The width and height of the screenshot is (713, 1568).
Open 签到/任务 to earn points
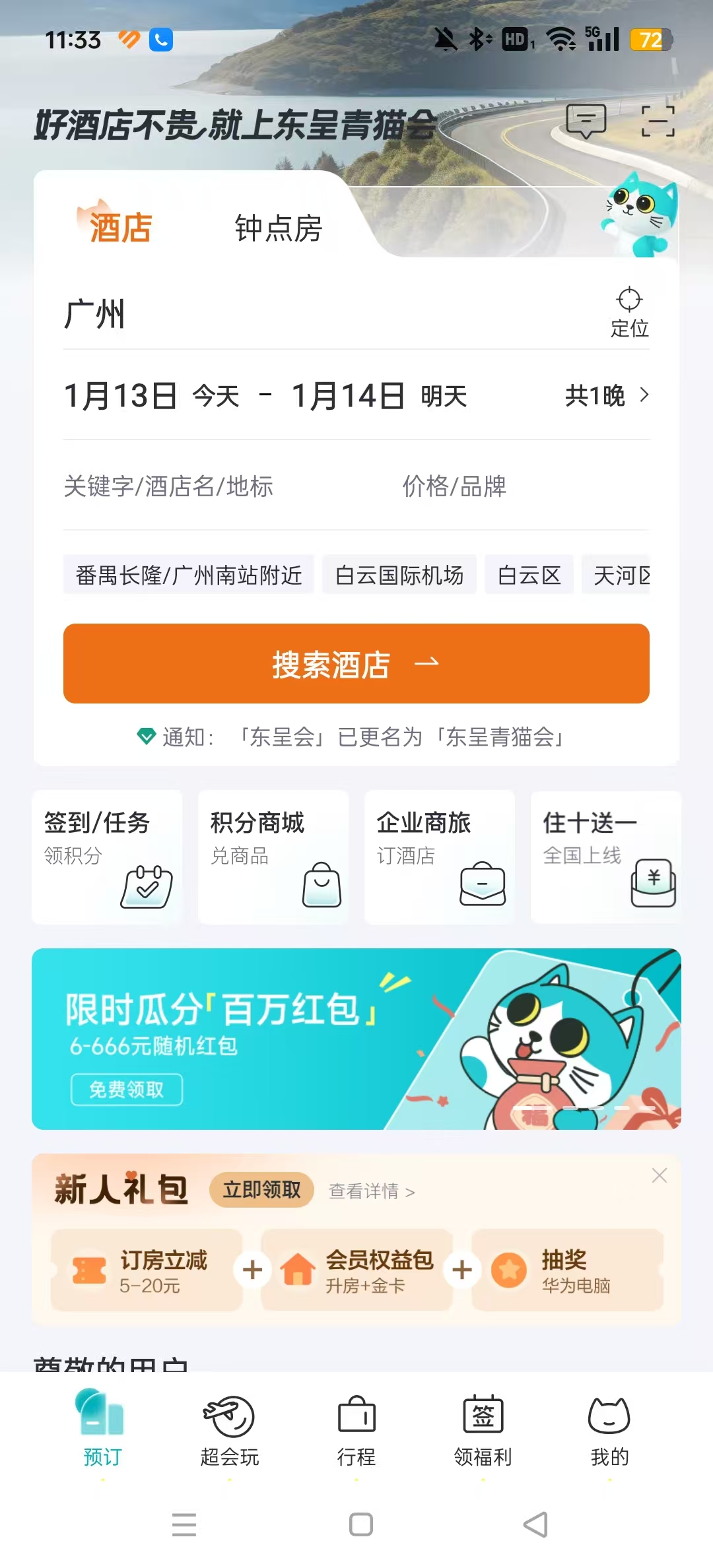pos(107,857)
